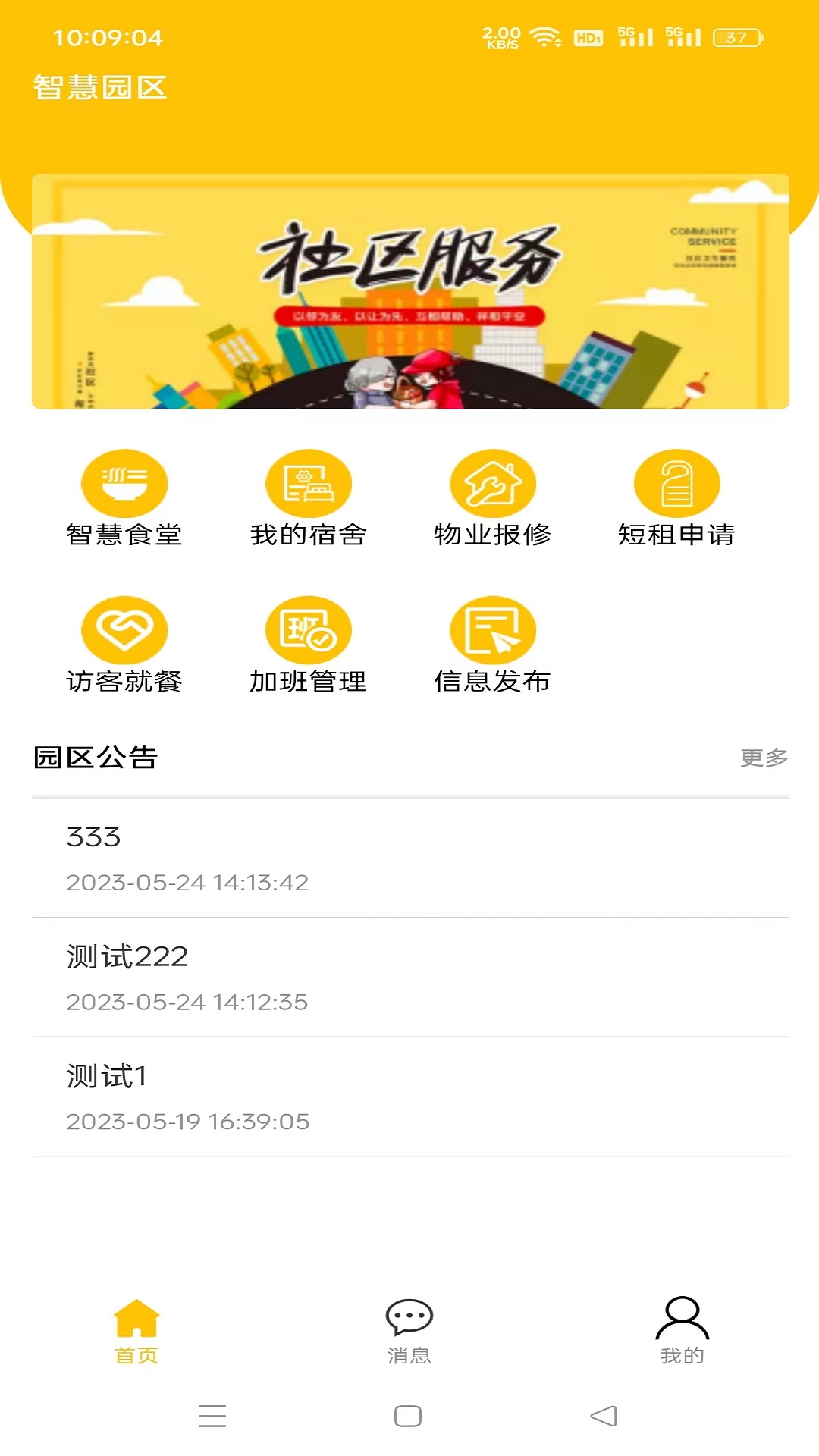Viewport: 819px width, 1456px height.
Task: Tap the 社区服务 community service banner
Action: pos(409,292)
